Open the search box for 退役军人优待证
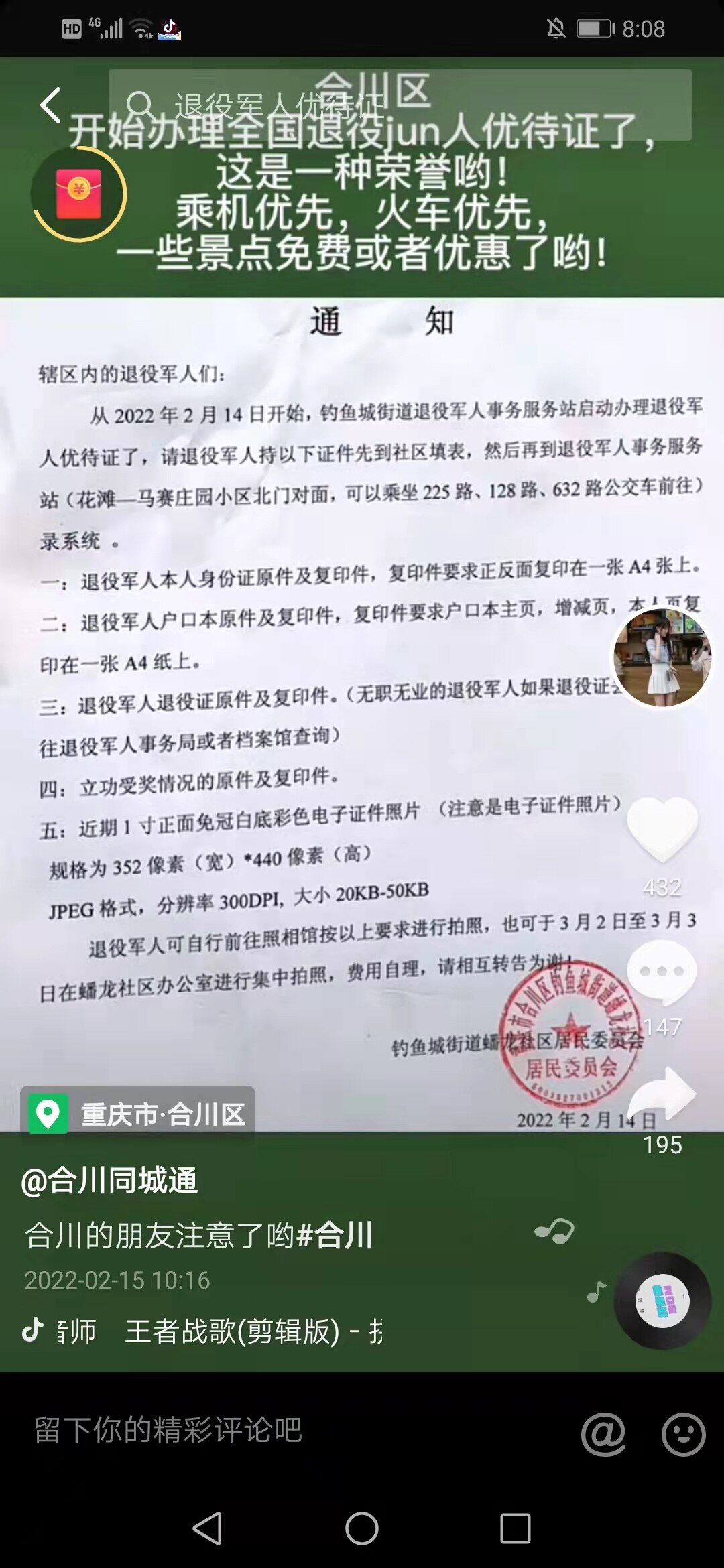 400,105
